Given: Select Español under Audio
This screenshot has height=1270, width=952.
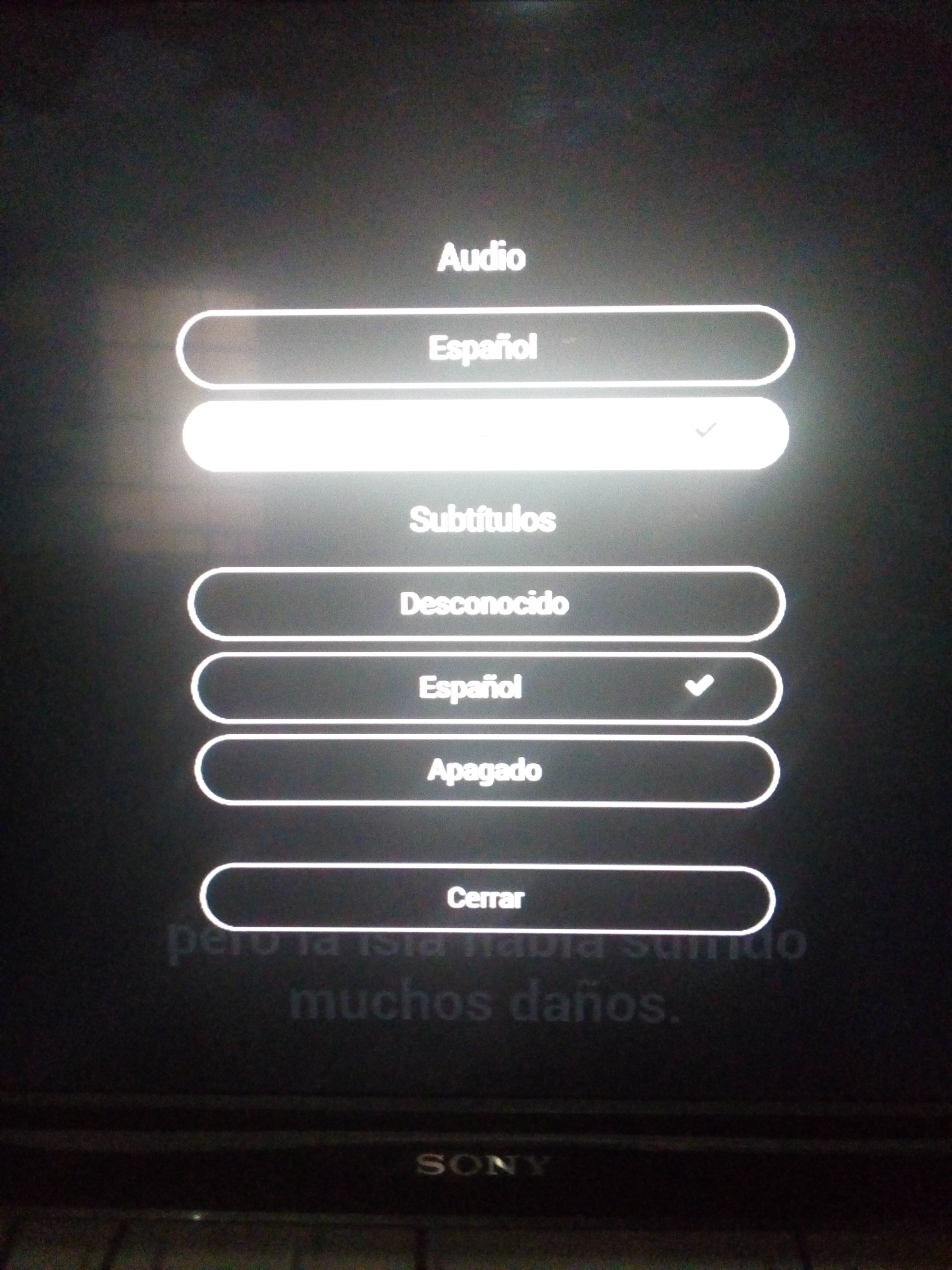Looking at the screenshot, I should pos(485,347).
